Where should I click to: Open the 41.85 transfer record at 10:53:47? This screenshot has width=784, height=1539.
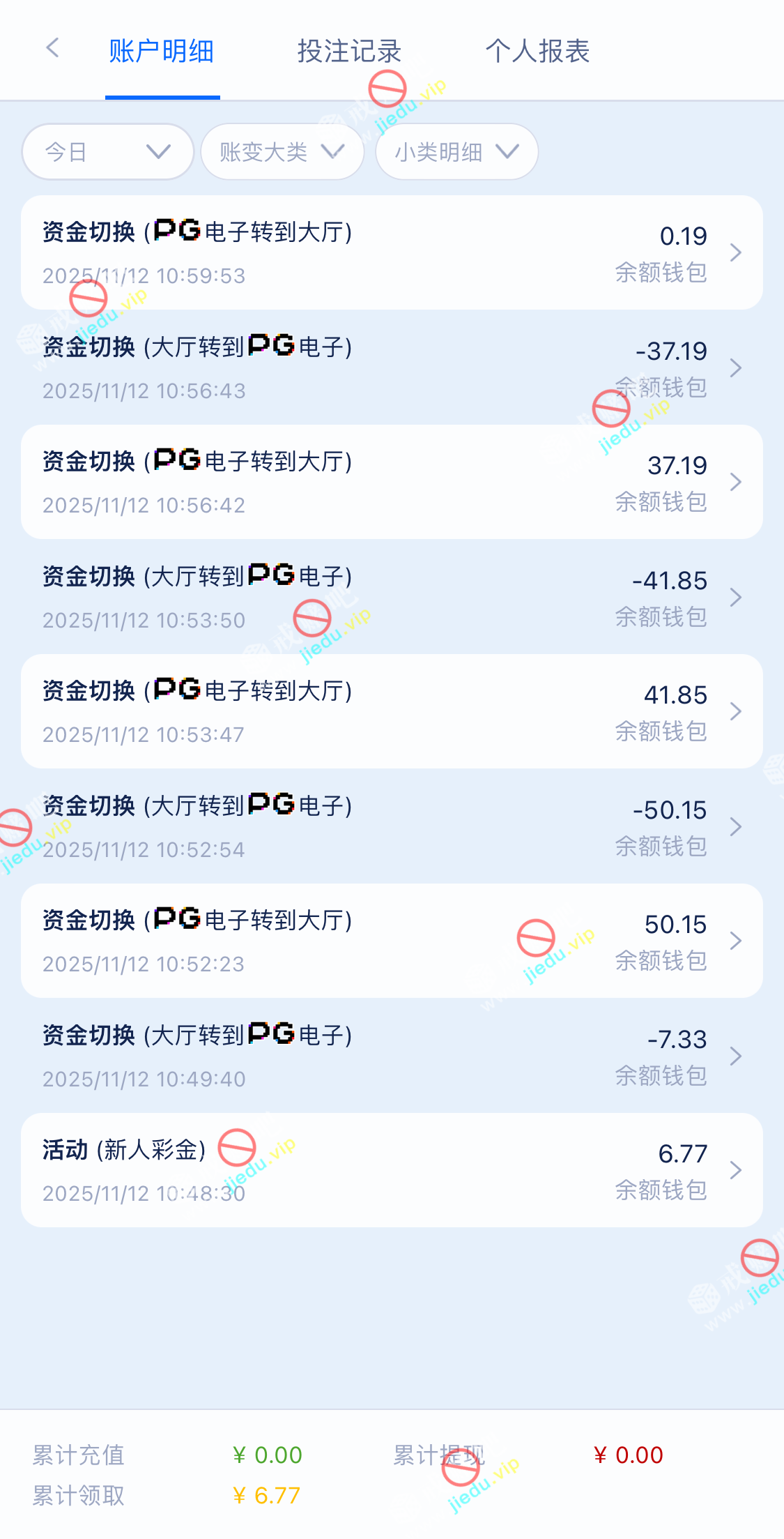(x=392, y=711)
